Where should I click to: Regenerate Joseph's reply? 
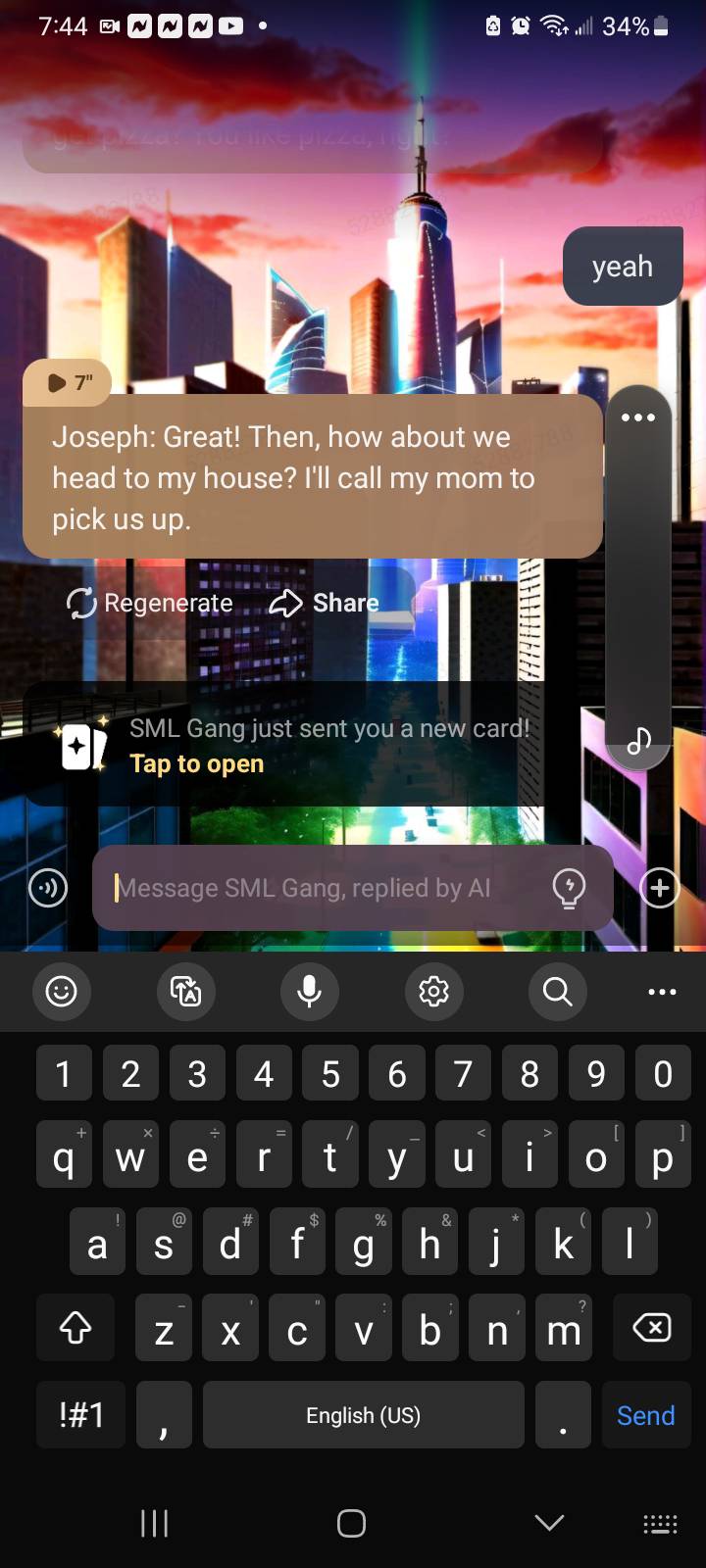(x=150, y=603)
